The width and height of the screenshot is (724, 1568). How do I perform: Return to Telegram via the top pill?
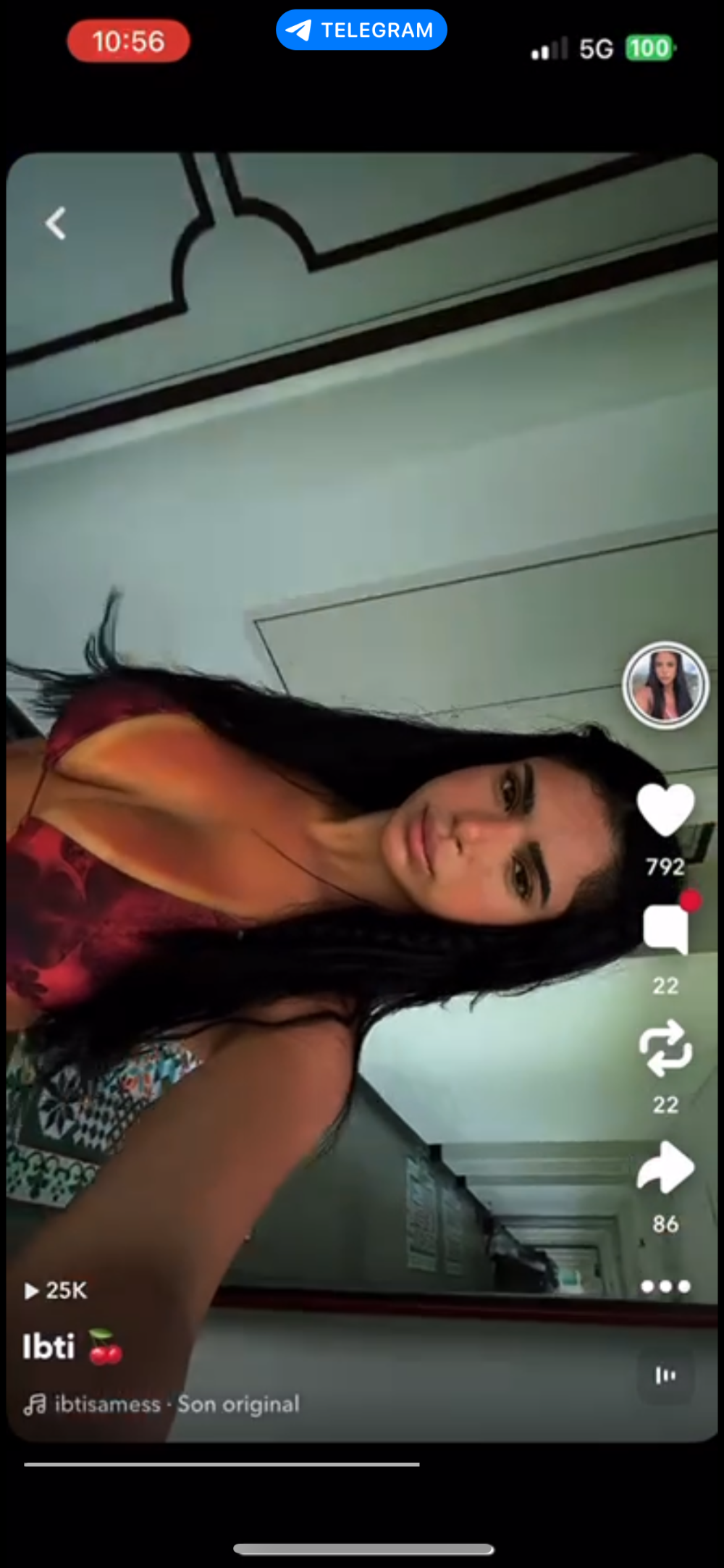pyautogui.click(x=361, y=30)
